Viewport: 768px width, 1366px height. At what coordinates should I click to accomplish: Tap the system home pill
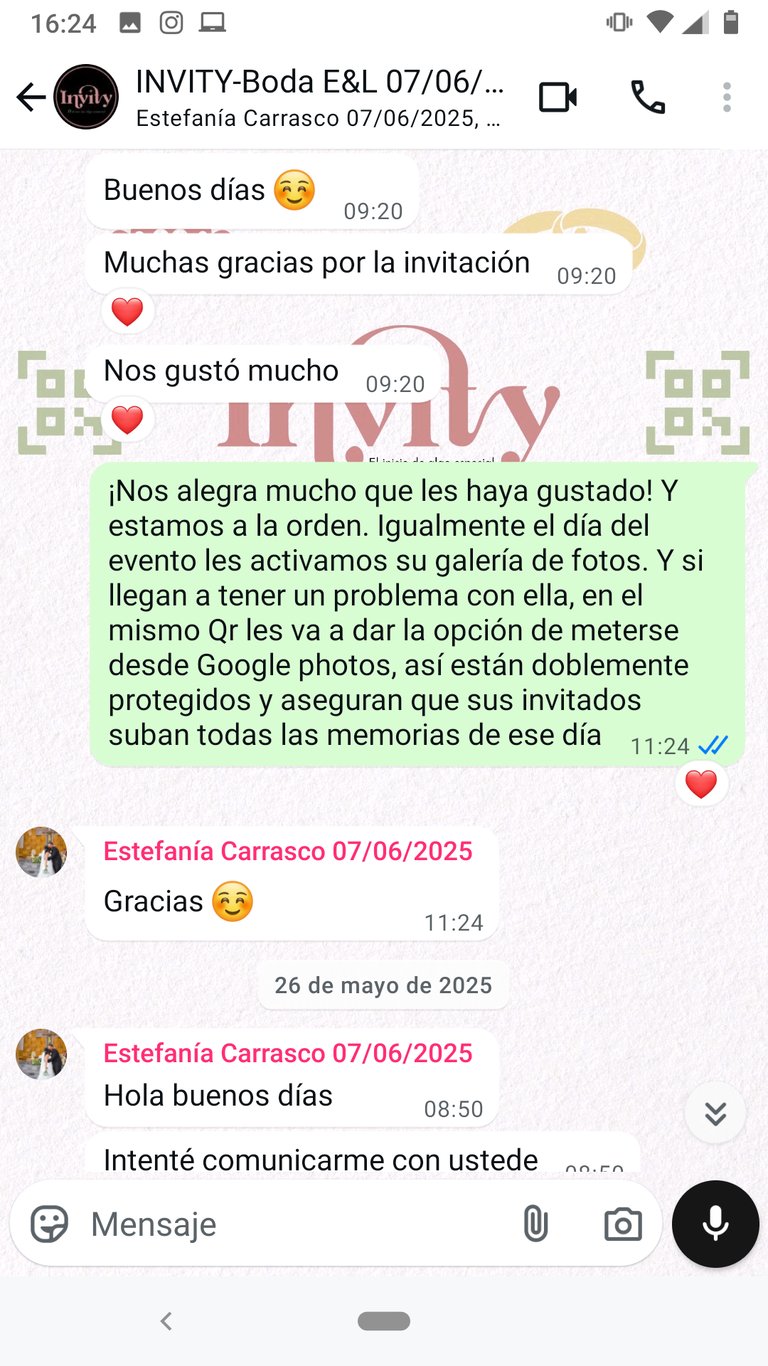384,1321
